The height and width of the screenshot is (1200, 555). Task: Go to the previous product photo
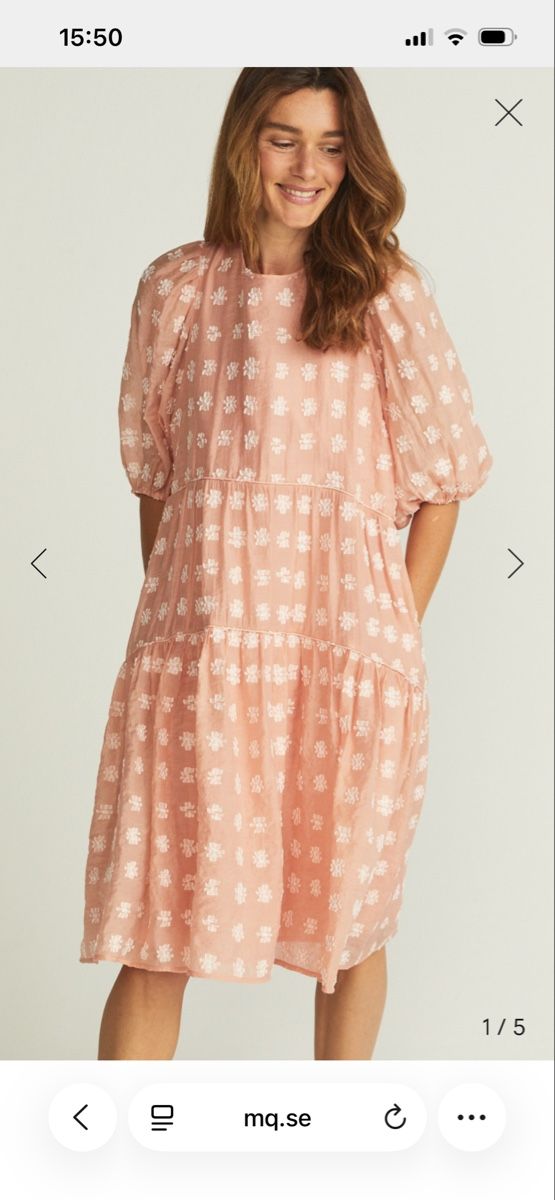(39, 564)
